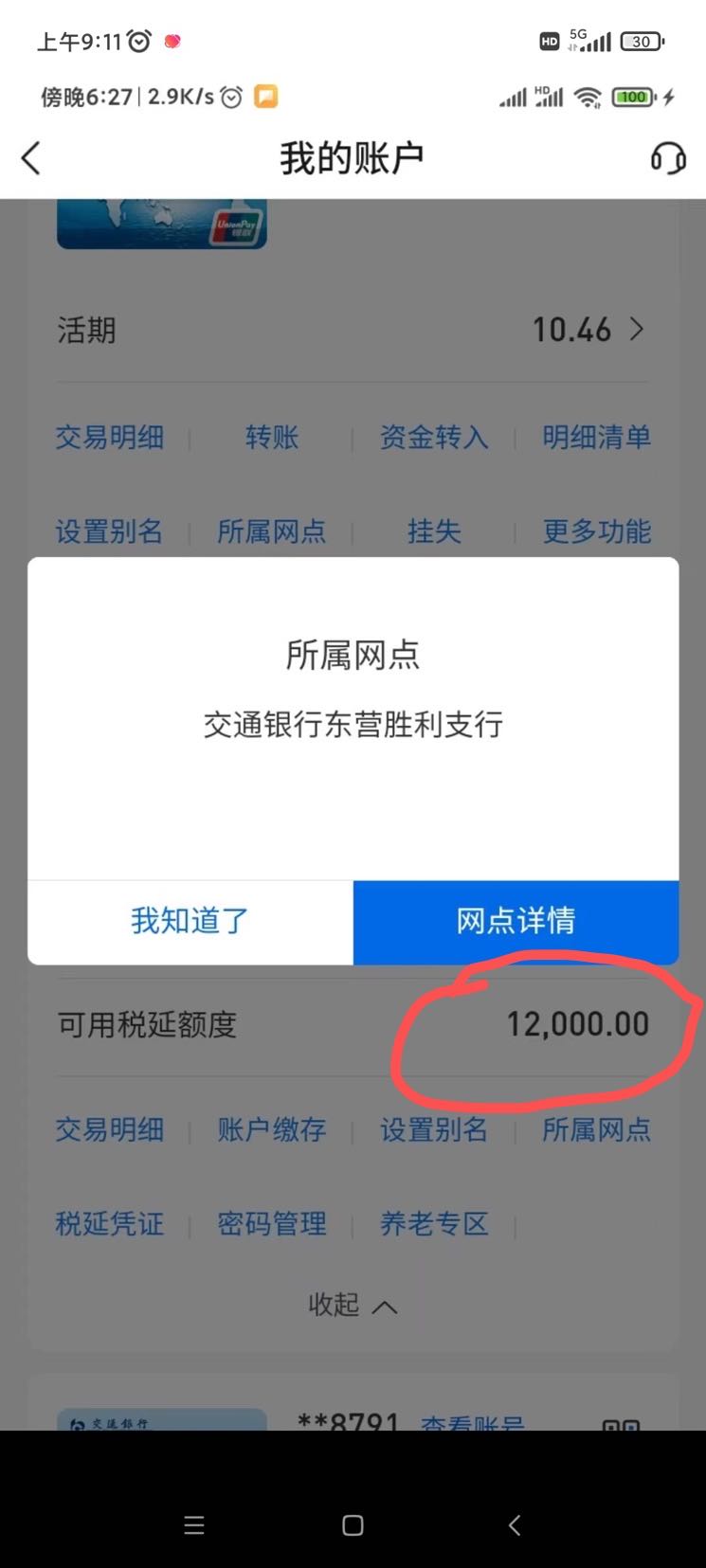
Task: Go back using the top-left arrow
Action: pyautogui.click(x=31, y=158)
